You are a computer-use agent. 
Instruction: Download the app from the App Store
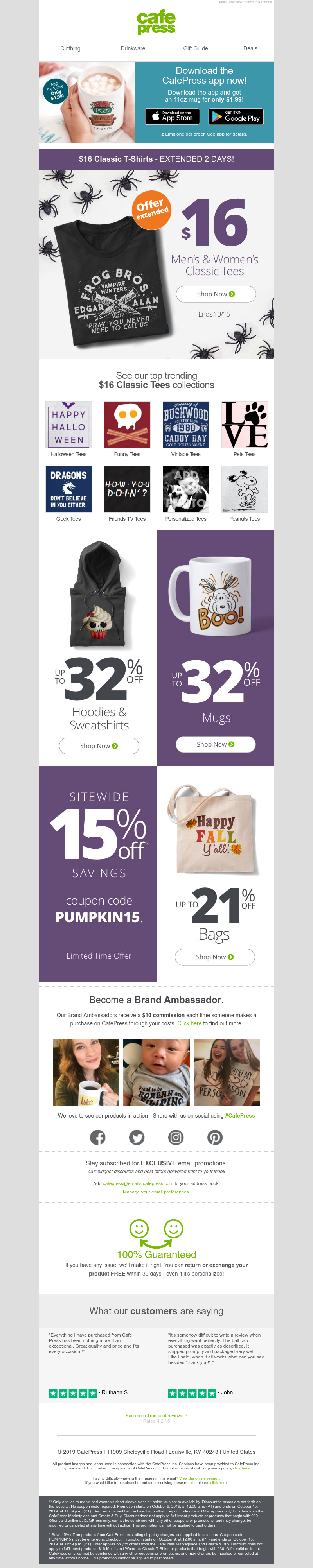[173, 116]
